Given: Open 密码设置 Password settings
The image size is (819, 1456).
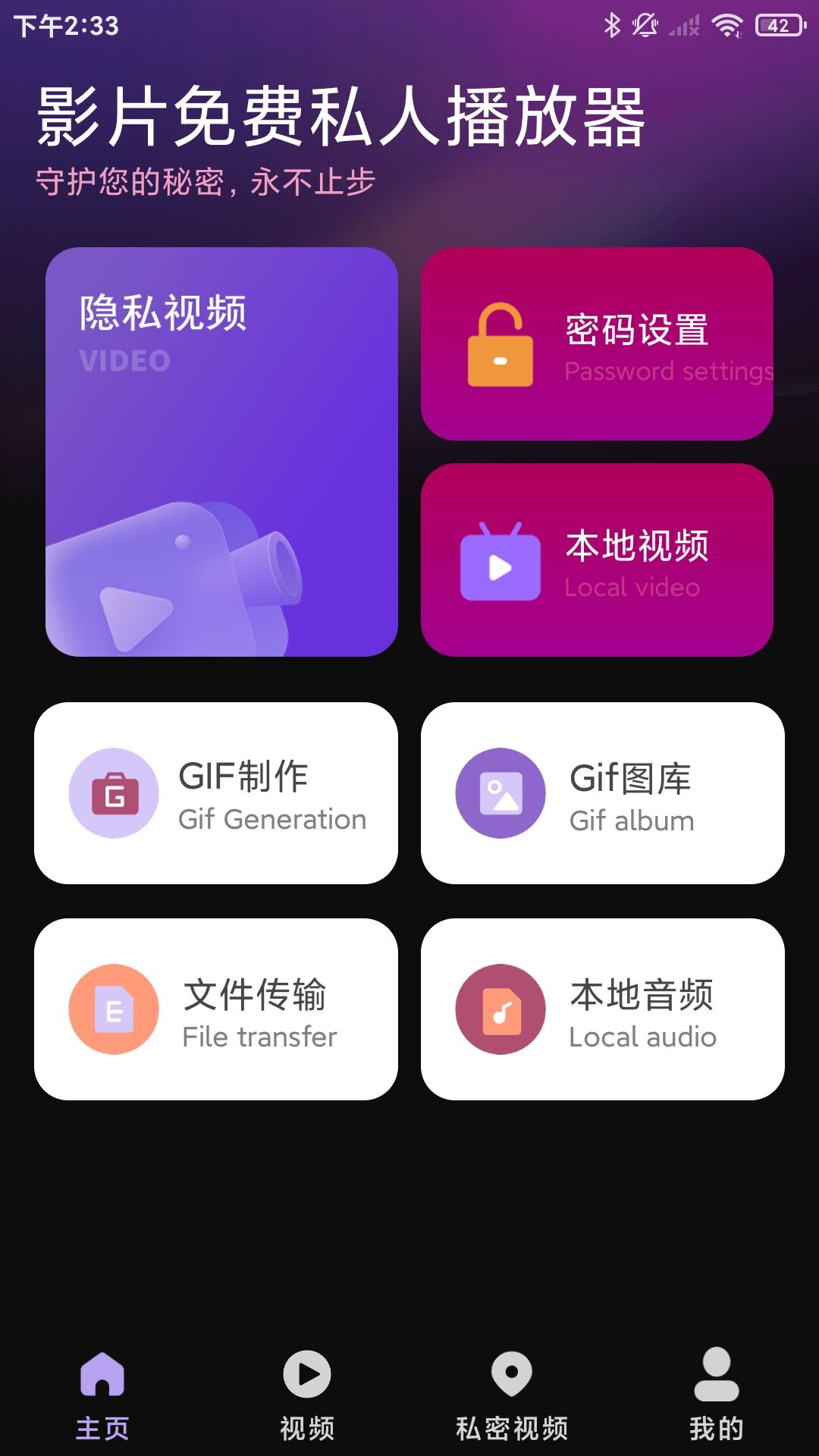Looking at the screenshot, I should (597, 344).
